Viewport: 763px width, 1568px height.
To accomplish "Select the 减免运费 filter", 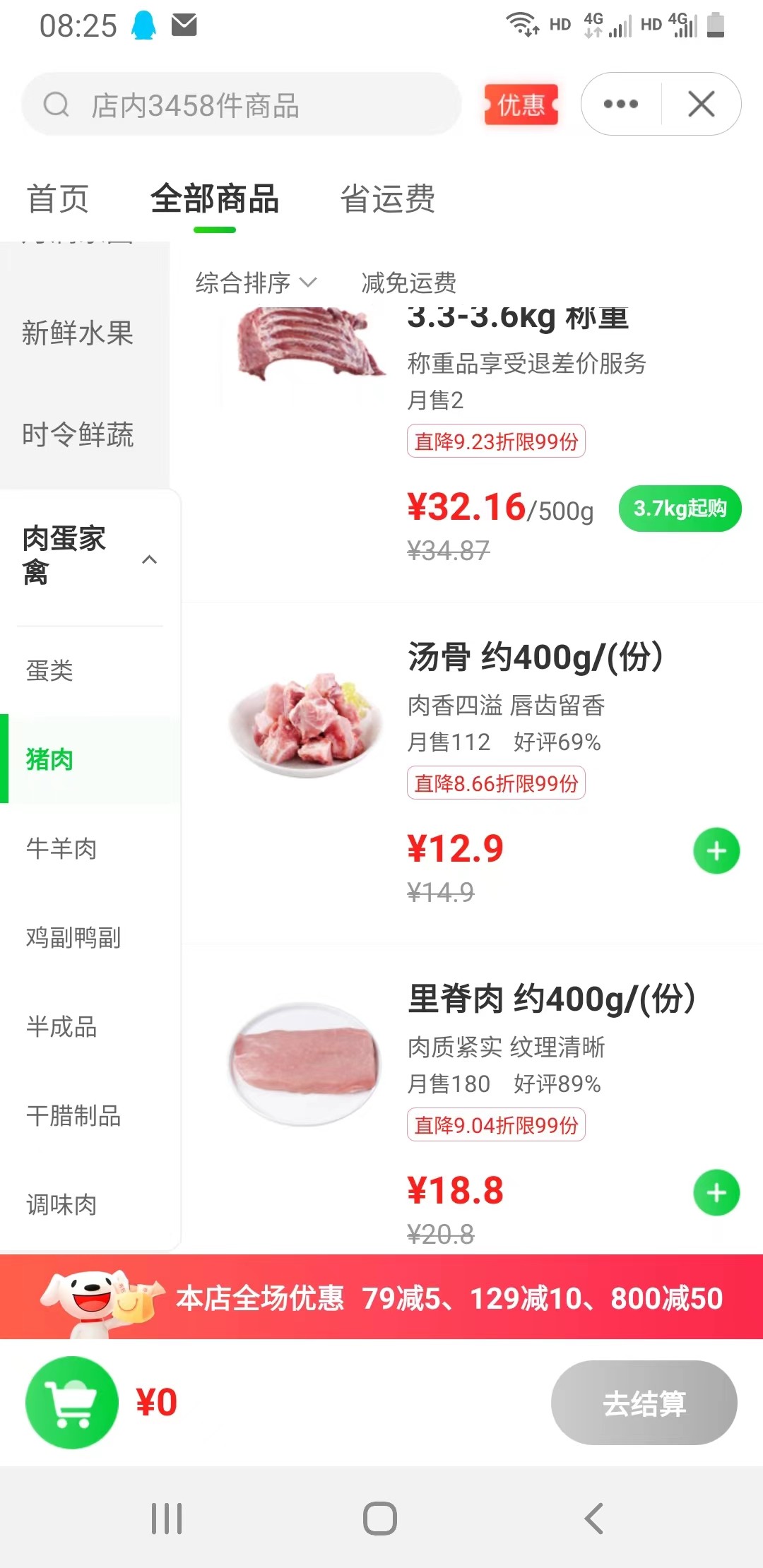I will pyautogui.click(x=408, y=283).
